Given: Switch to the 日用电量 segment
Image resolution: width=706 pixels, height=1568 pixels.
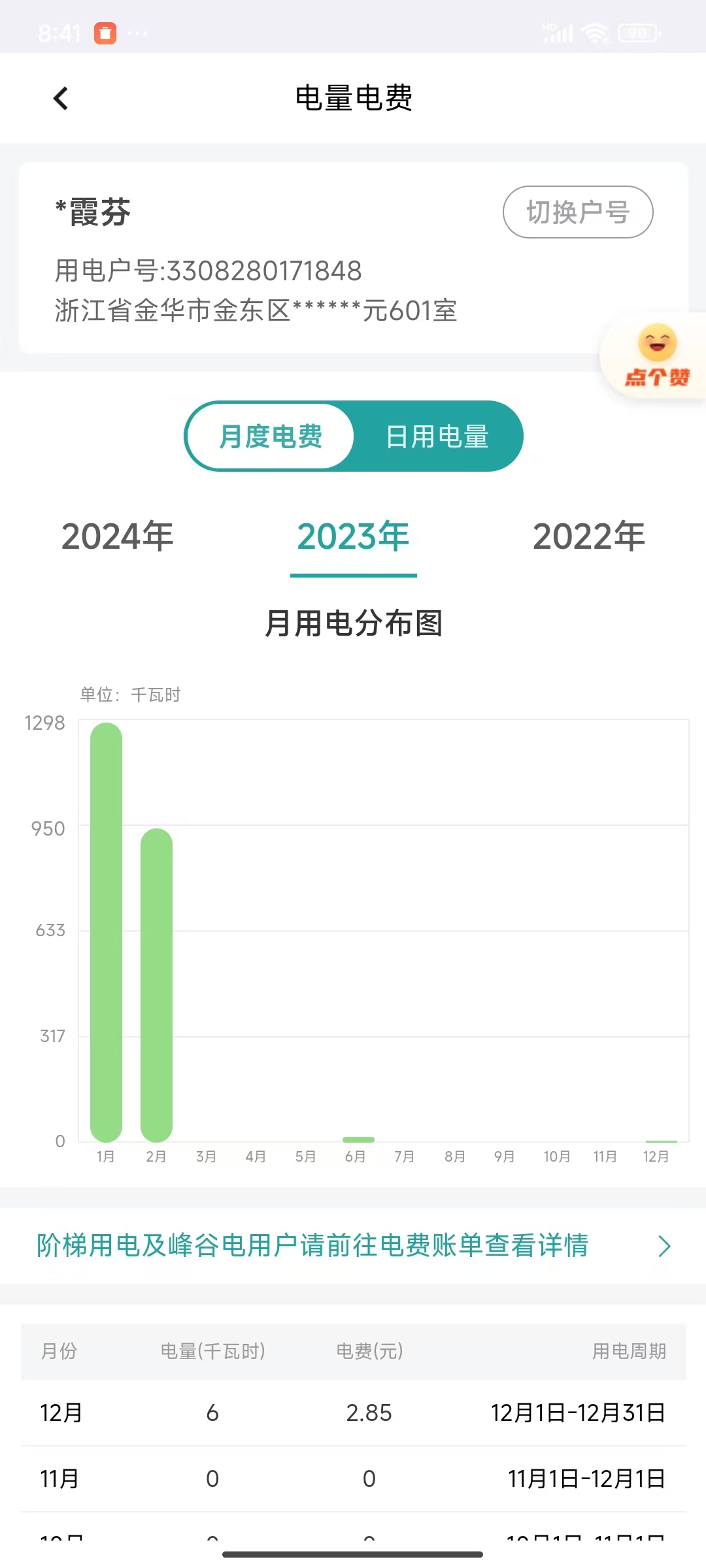Looking at the screenshot, I should tap(437, 436).
